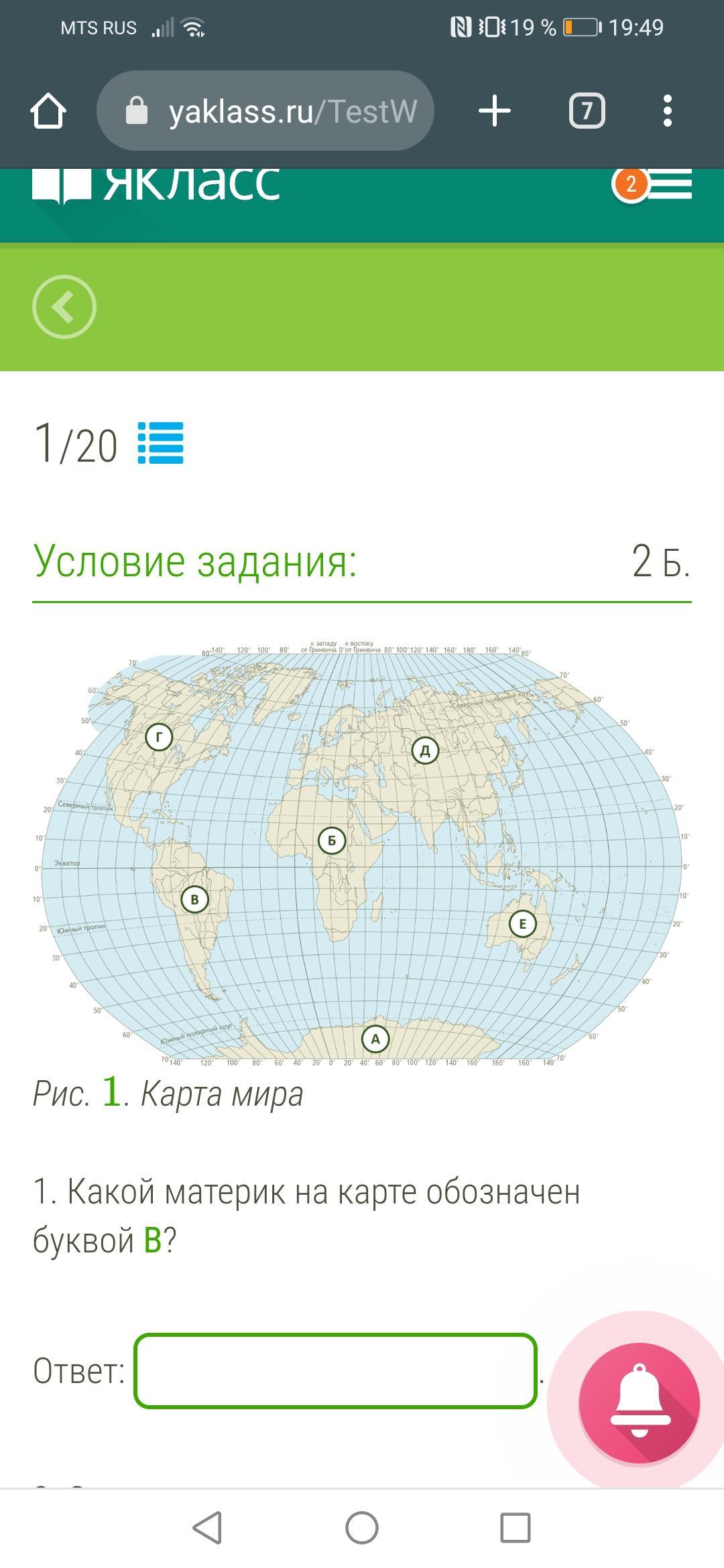Open the ЯКласс hamburger menu

[669, 184]
